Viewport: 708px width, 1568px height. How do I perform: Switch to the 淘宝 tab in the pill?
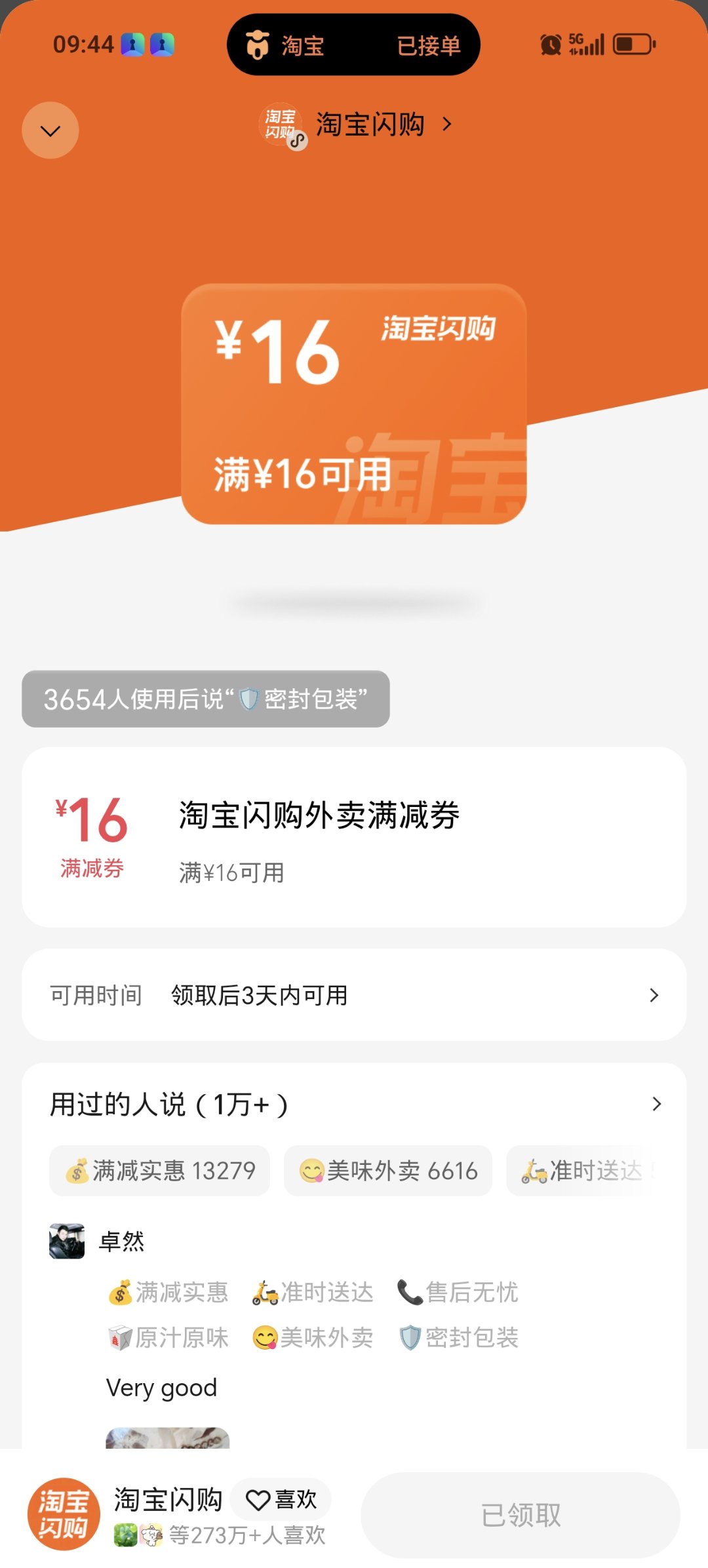click(303, 46)
